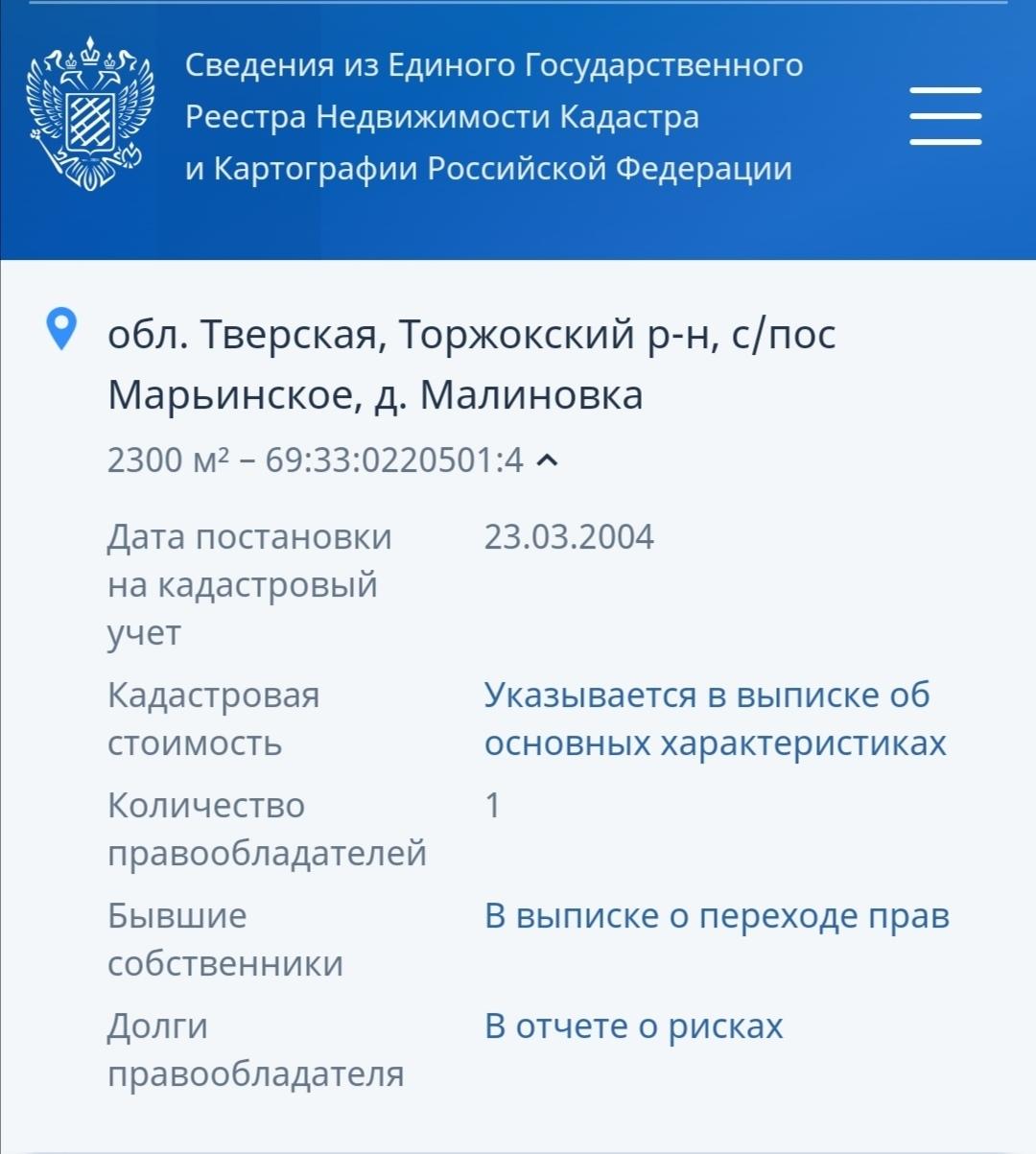Open the "В отчете о рисках" link
Image resolution: width=1036 pixels, height=1154 pixels.
tap(633, 1026)
